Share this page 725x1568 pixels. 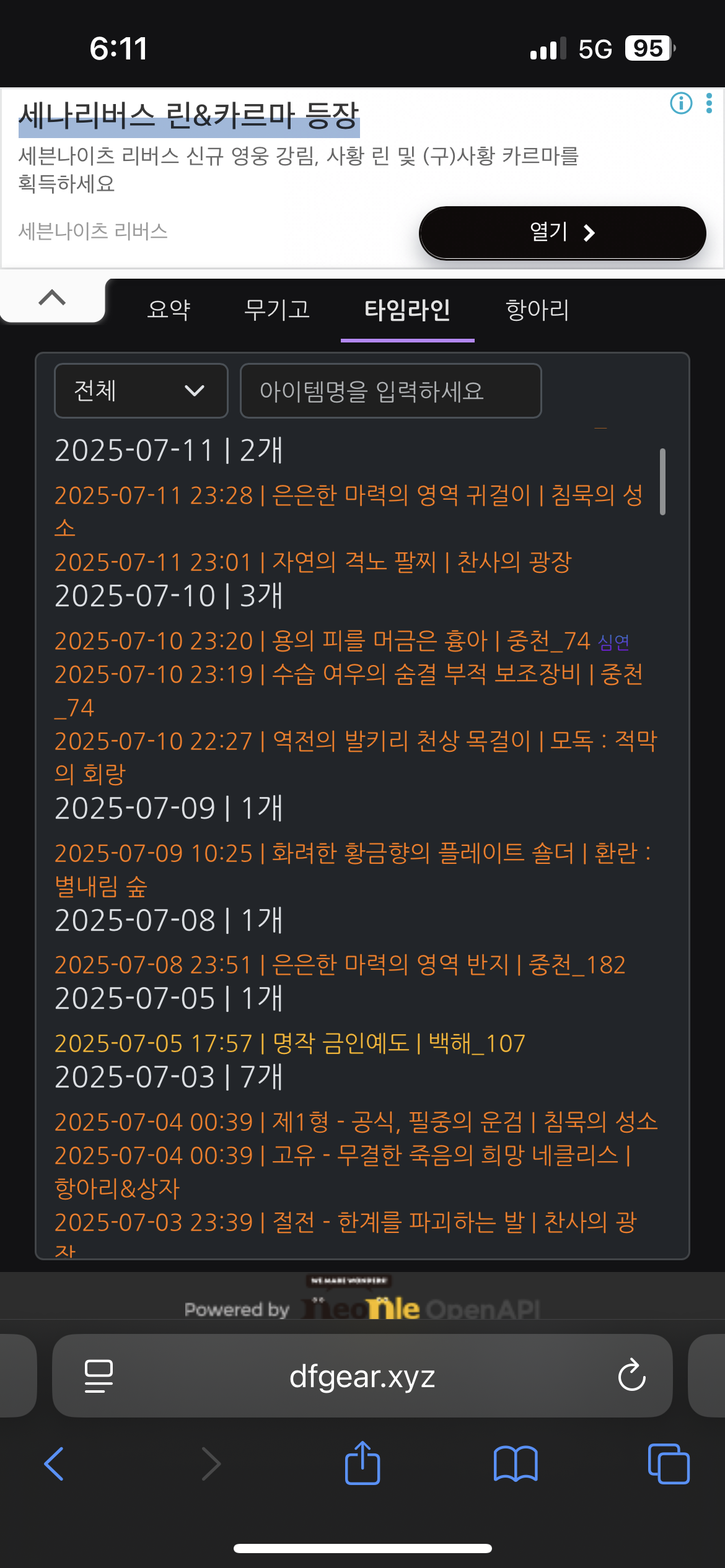[362, 1463]
